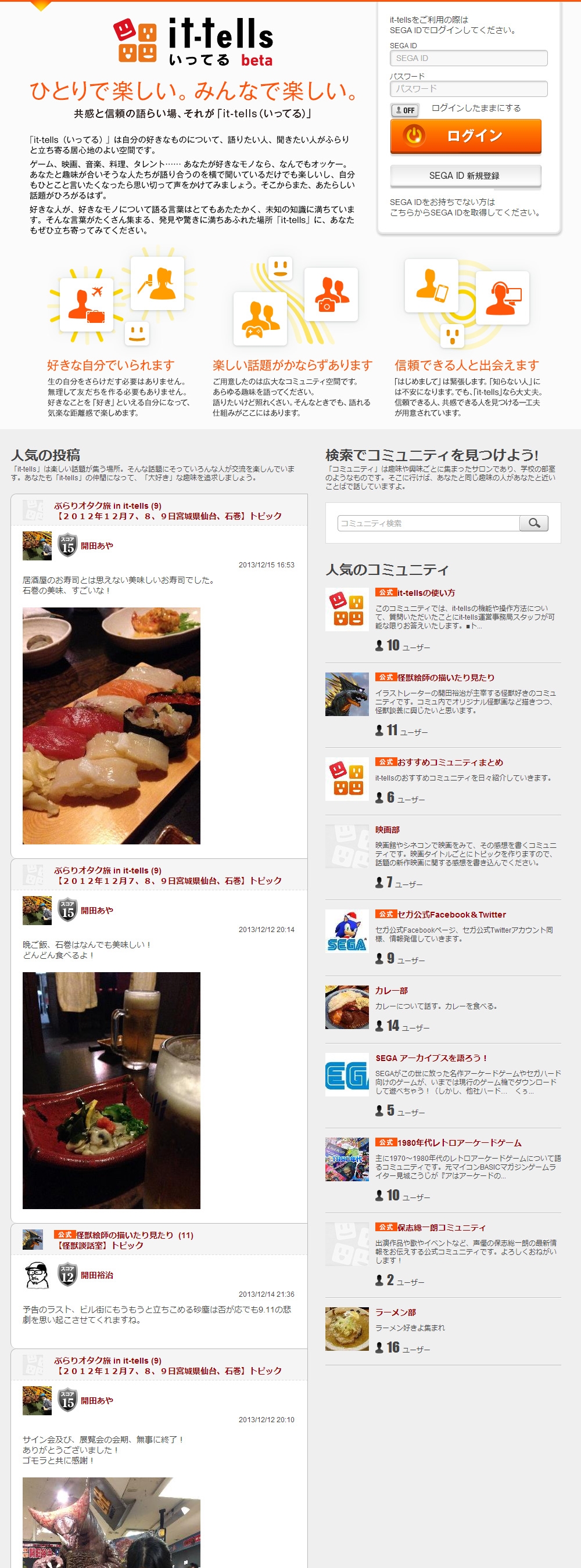
Task: View the おすすめコミュニティまとめ community
Action: pos(450,762)
